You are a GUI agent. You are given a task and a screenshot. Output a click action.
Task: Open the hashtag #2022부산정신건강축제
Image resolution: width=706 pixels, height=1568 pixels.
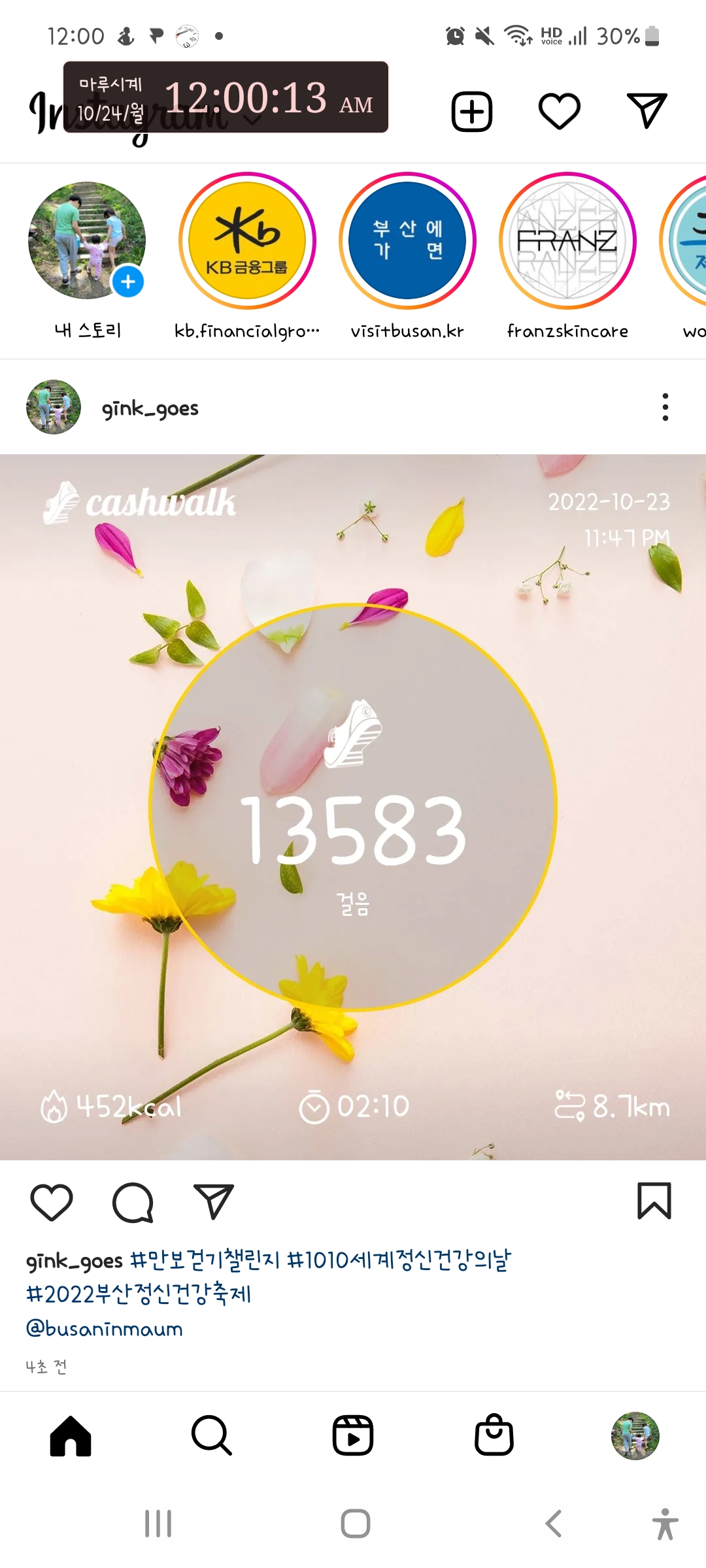[139, 1294]
